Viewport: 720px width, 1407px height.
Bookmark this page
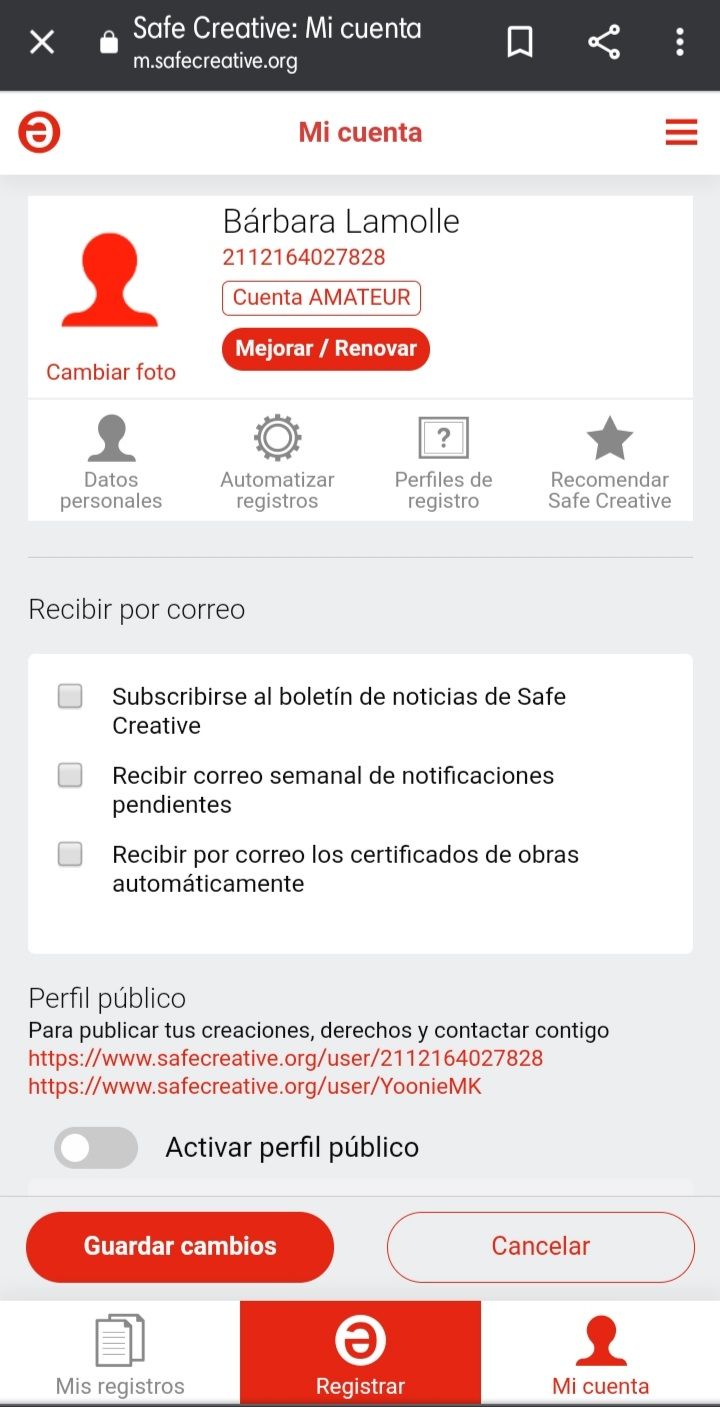tap(520, 42)
